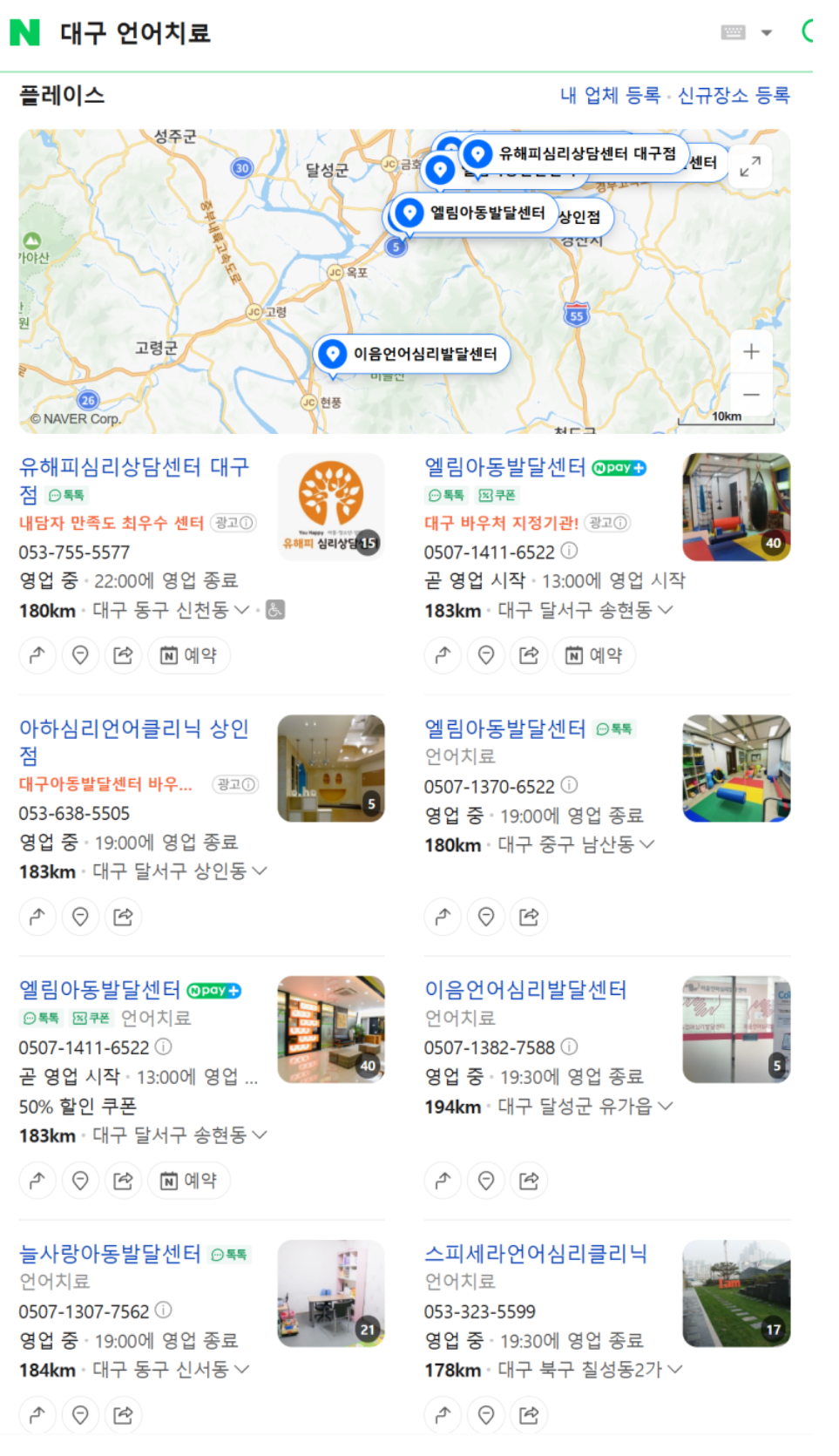
Task: Expand the 대구 북구 칠성동2가 address
Action: (674, 1369)
